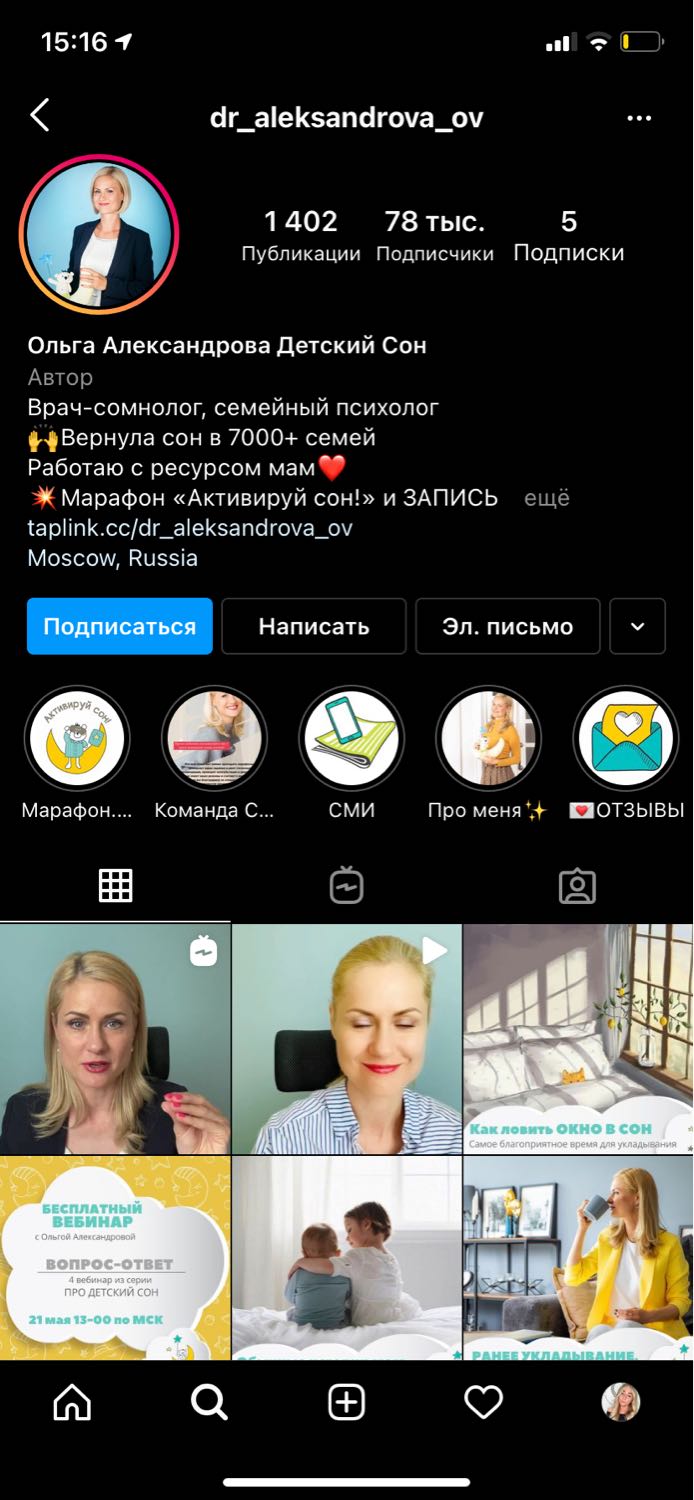Switch to the tagged photos tab
The width and height of the screenshot is (694, 1500).
tap(577, 886)
